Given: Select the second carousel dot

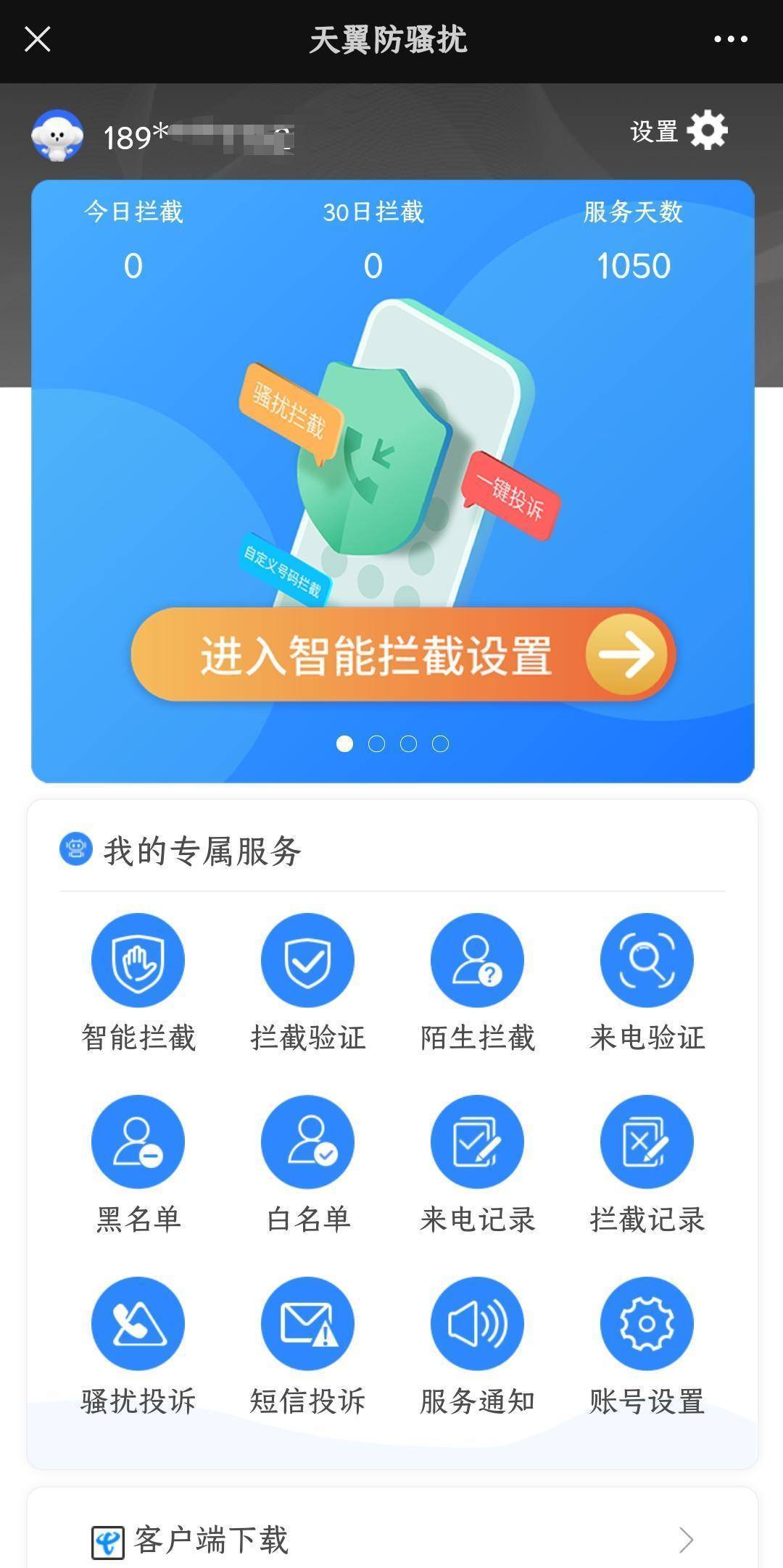Looking at the screenshot, I should [x=377, y=743].
